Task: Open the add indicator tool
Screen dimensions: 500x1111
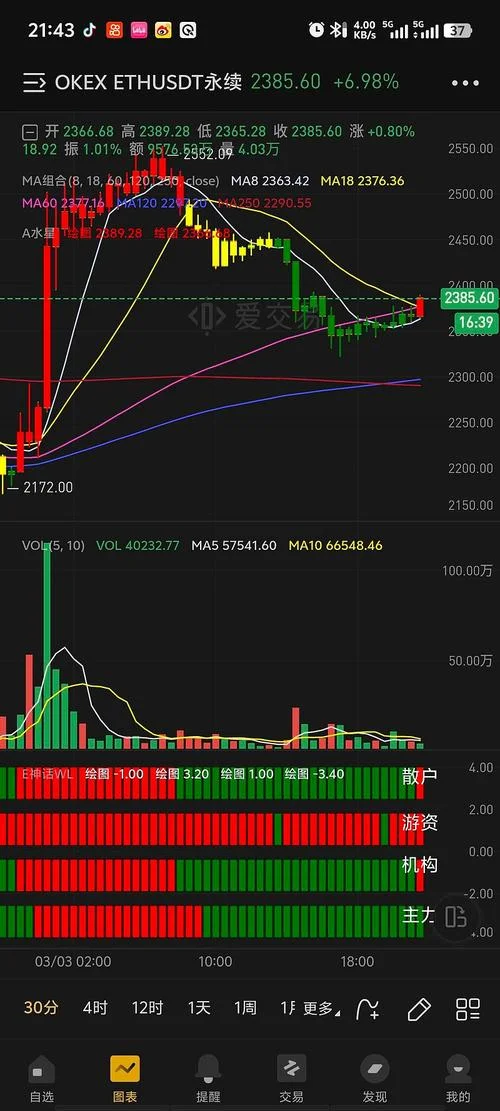Action: (368, 1008)
